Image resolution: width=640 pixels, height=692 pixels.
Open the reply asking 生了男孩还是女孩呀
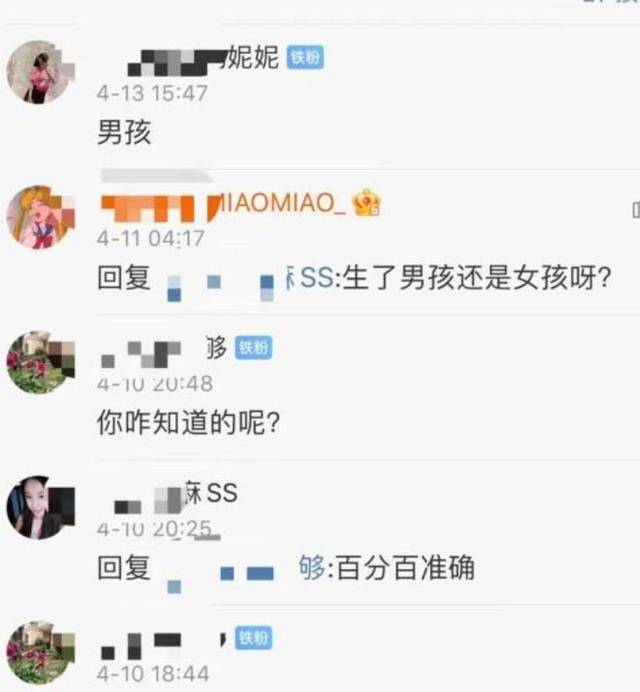(x=354, y=278)
